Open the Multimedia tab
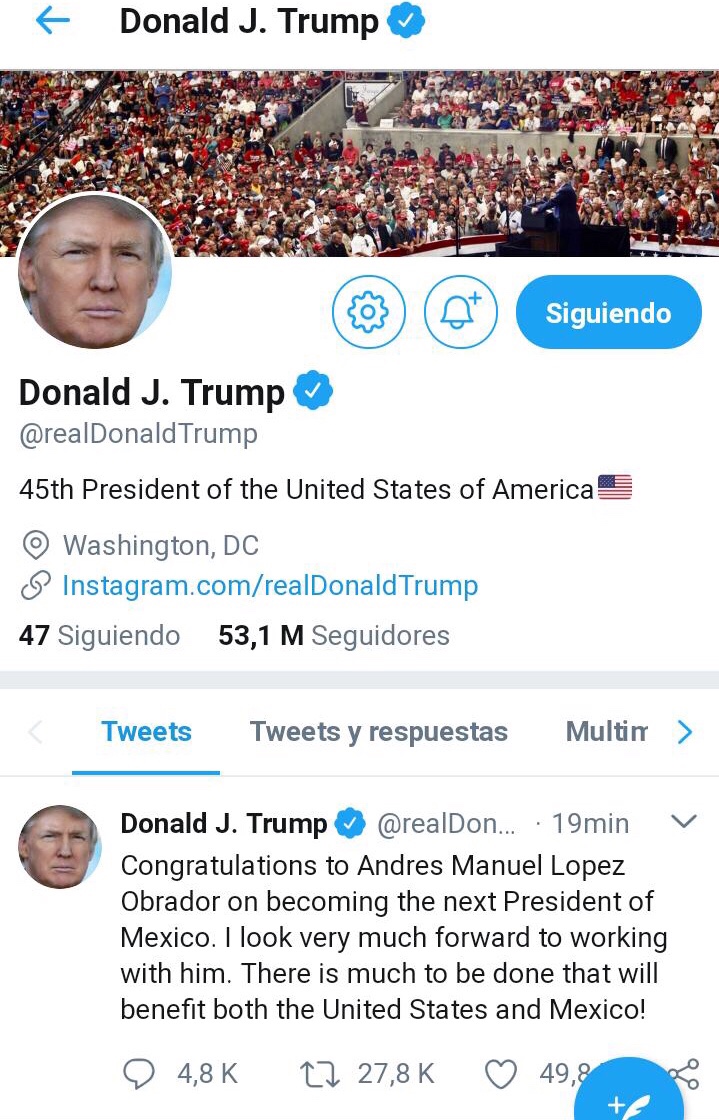719x1120 pixels. coord(606,732)
